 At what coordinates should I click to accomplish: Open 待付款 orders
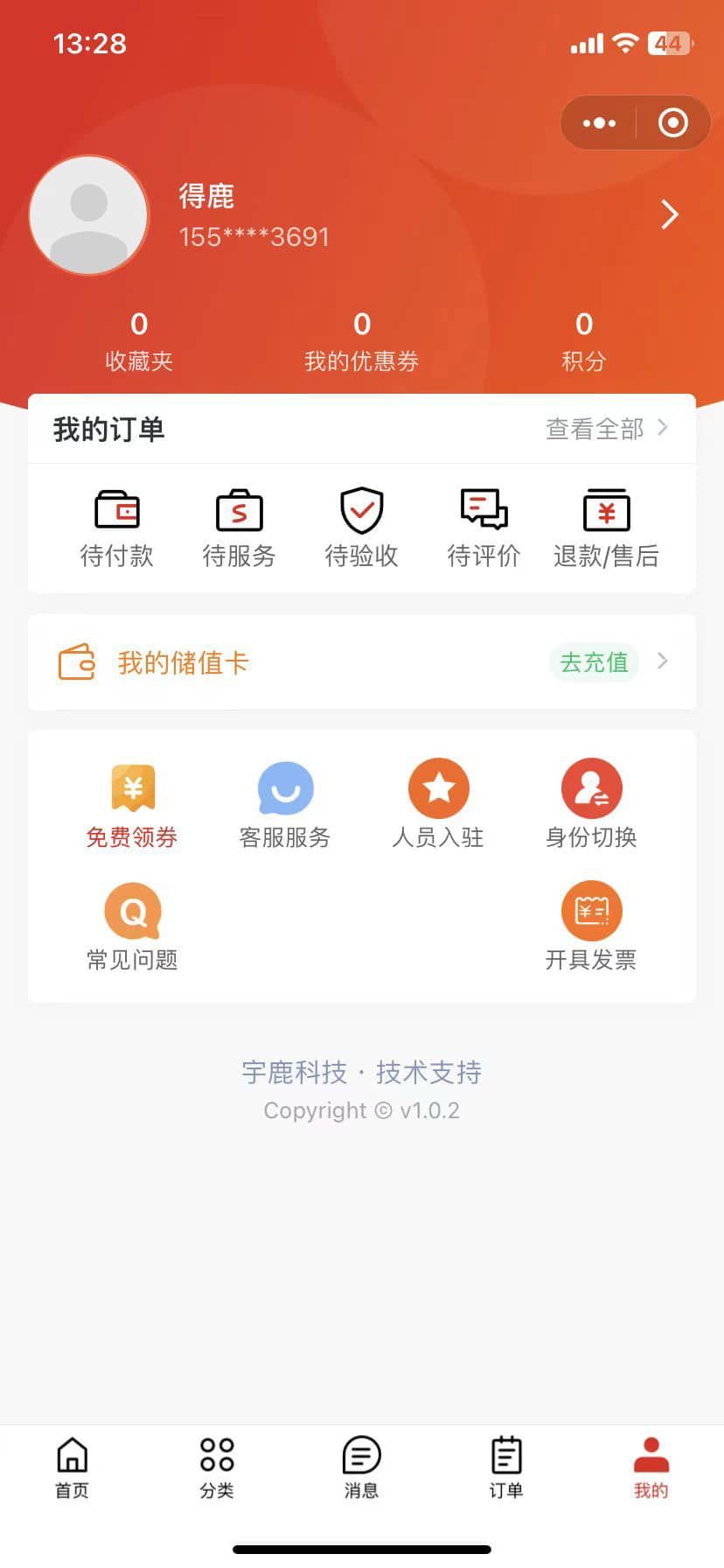point(117,528)
